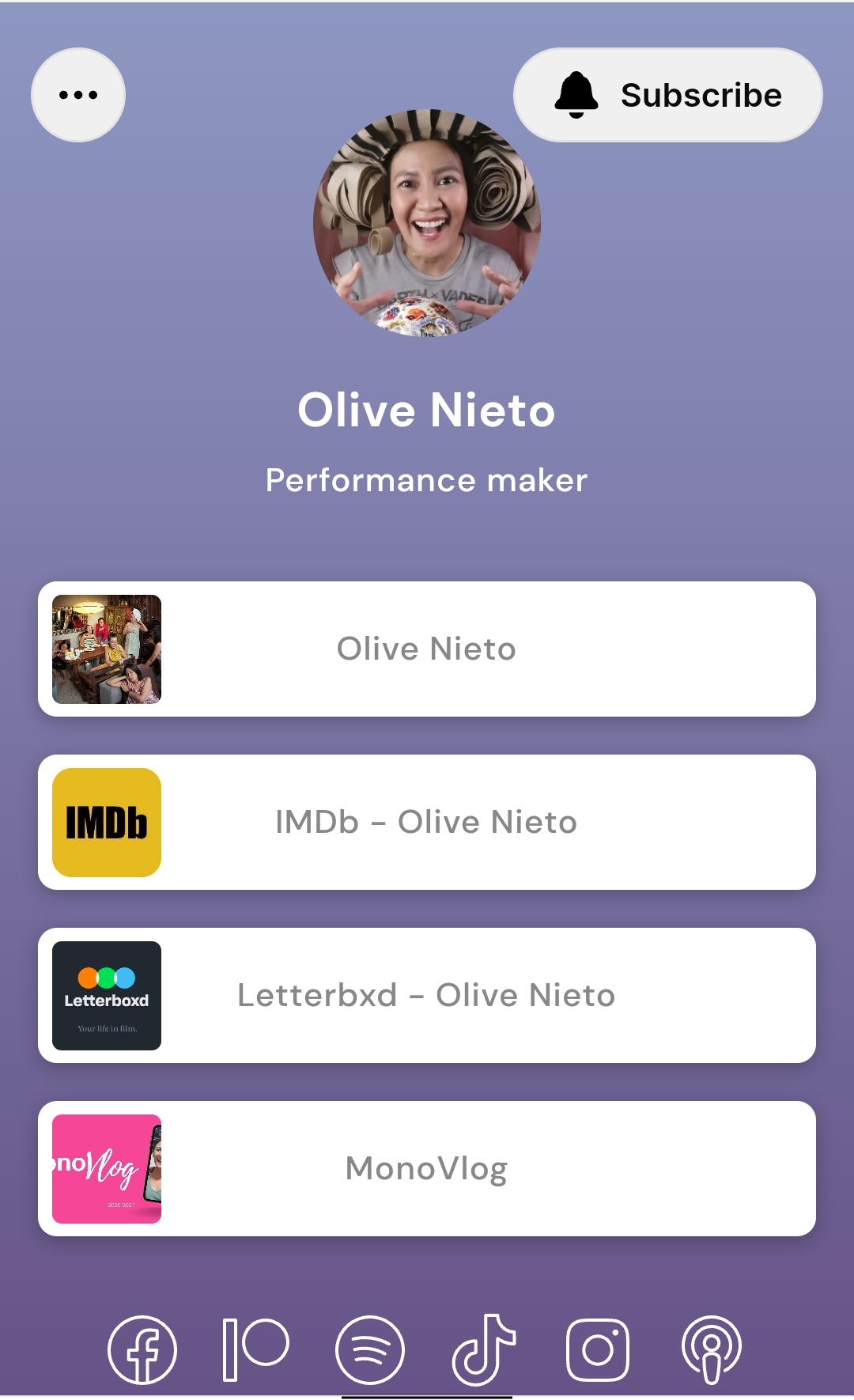The image size is (854, 1400).
Task: Open IMDb - Olive Nieto page
Action: click(x=427, y=822)
